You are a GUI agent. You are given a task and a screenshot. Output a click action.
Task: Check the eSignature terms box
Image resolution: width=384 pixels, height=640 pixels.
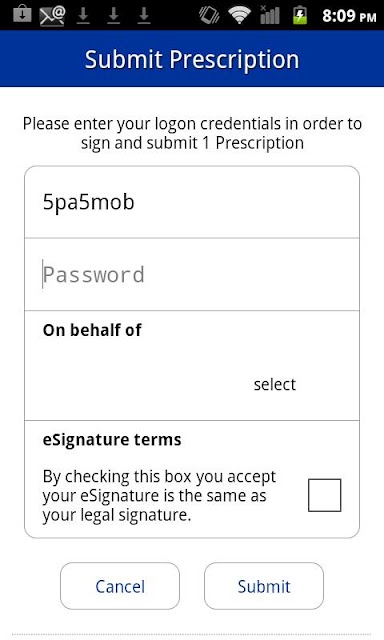(x=324, y=495)
